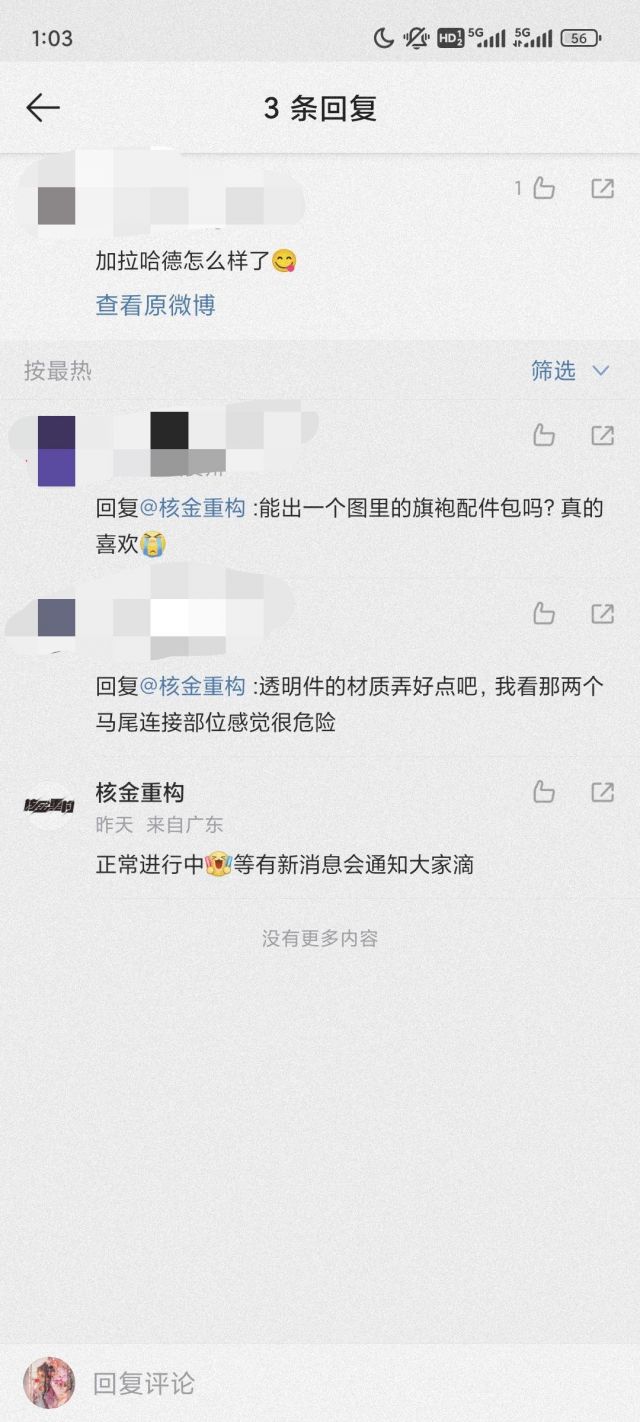Like the reply about 旗袍配件包
Image resolution: width=640 pixels, height=1422 pixels.
click(x=543, y=435)
